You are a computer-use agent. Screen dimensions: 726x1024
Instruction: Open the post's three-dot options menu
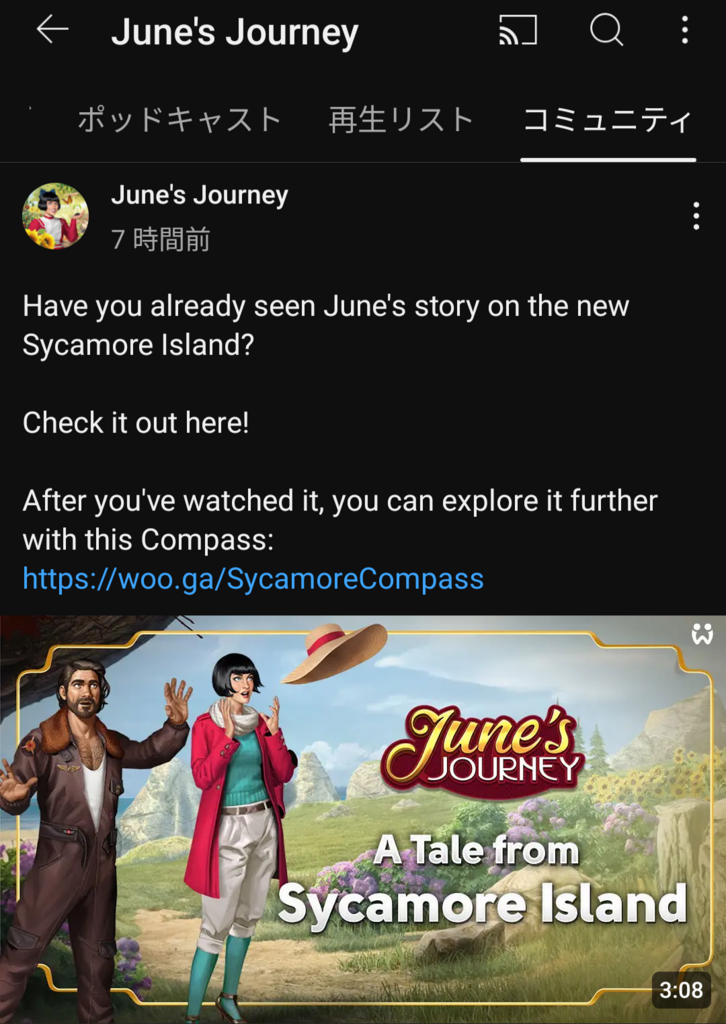696,216
